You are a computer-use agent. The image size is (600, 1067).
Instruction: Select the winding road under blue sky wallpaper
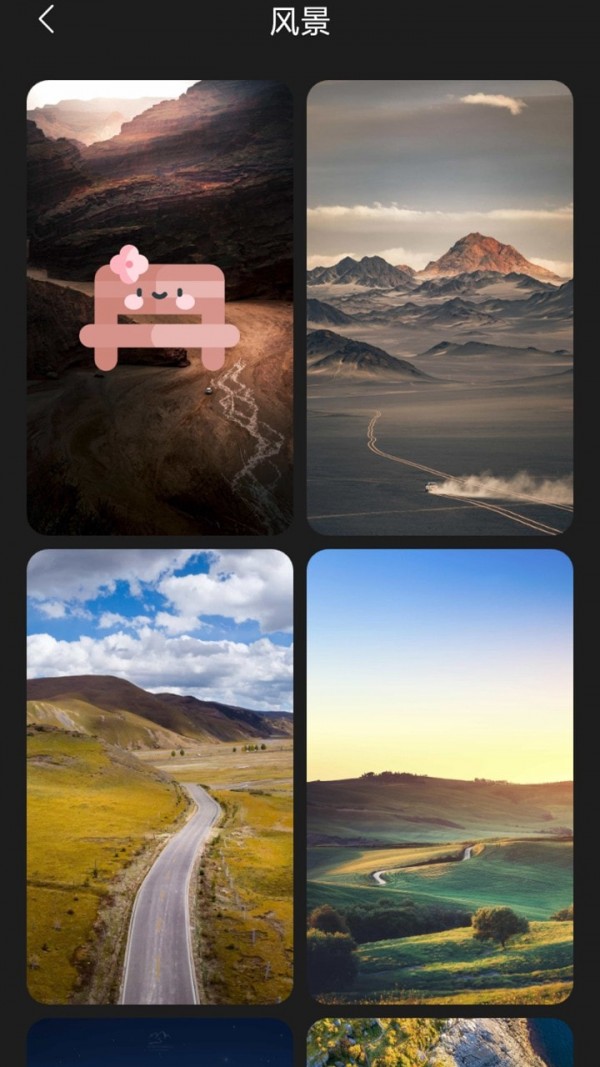(x=160, y=776)
